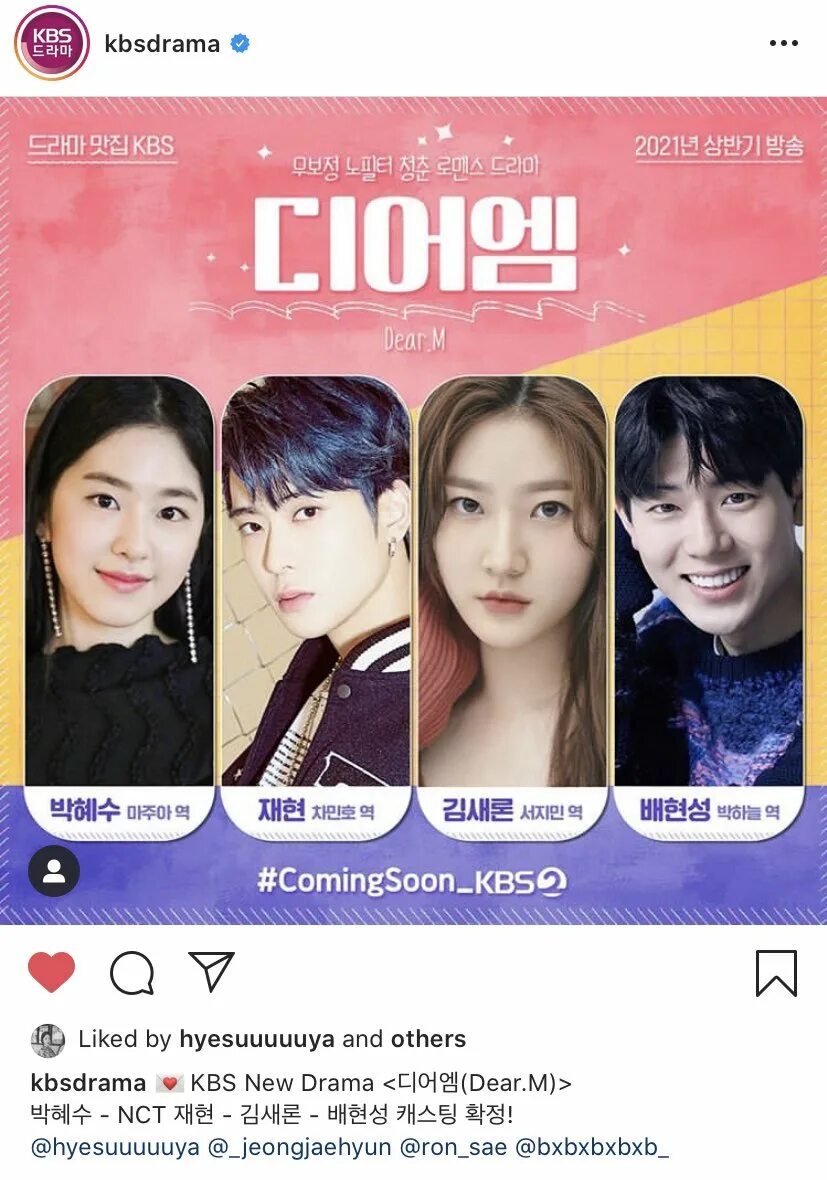View others who liked this post
The height and width of the screenshot is (1180, 827).
tap(428, 1039)
